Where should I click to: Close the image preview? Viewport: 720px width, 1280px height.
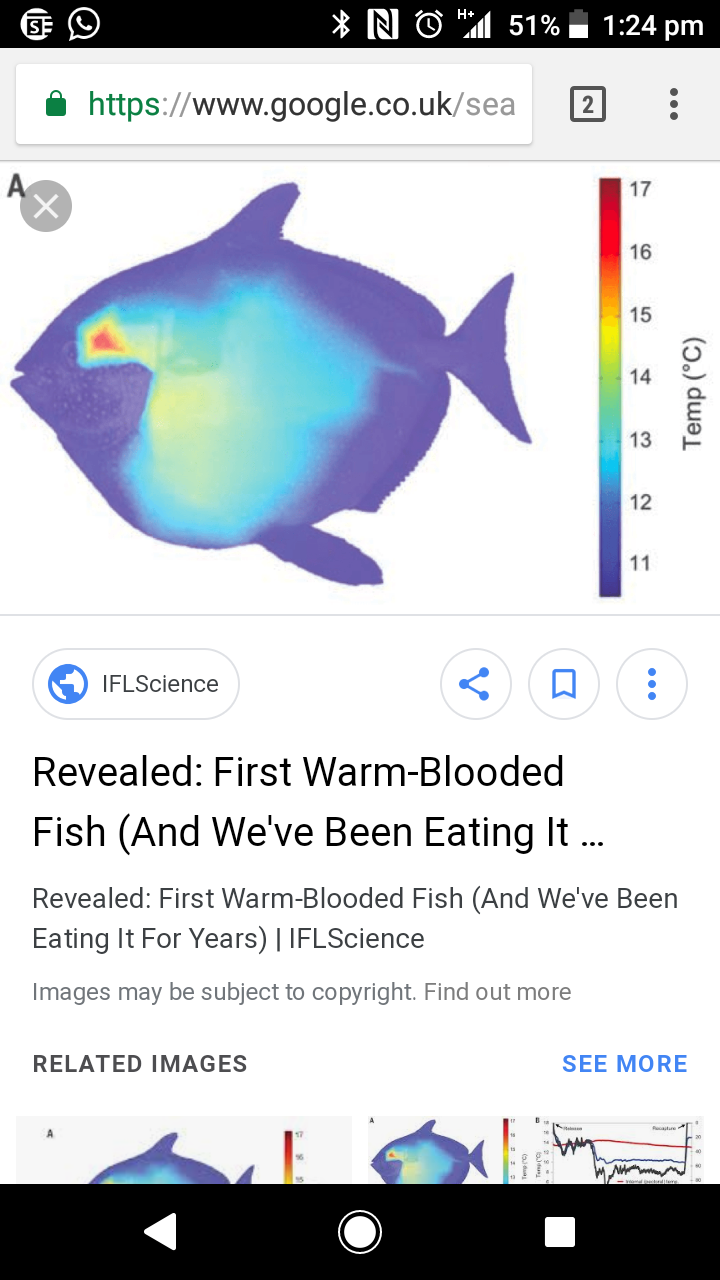click(46, 206)
